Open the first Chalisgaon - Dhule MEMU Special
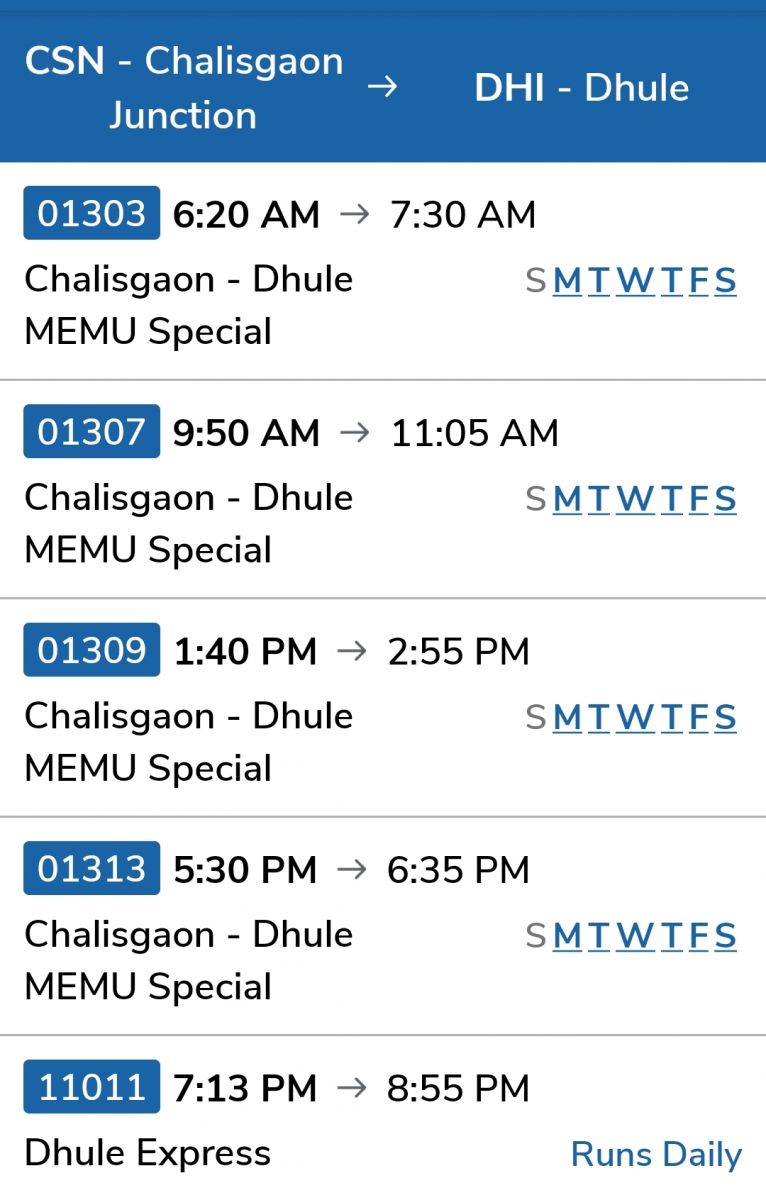This screenshot has width=766, height=1200. click(189, 305)
